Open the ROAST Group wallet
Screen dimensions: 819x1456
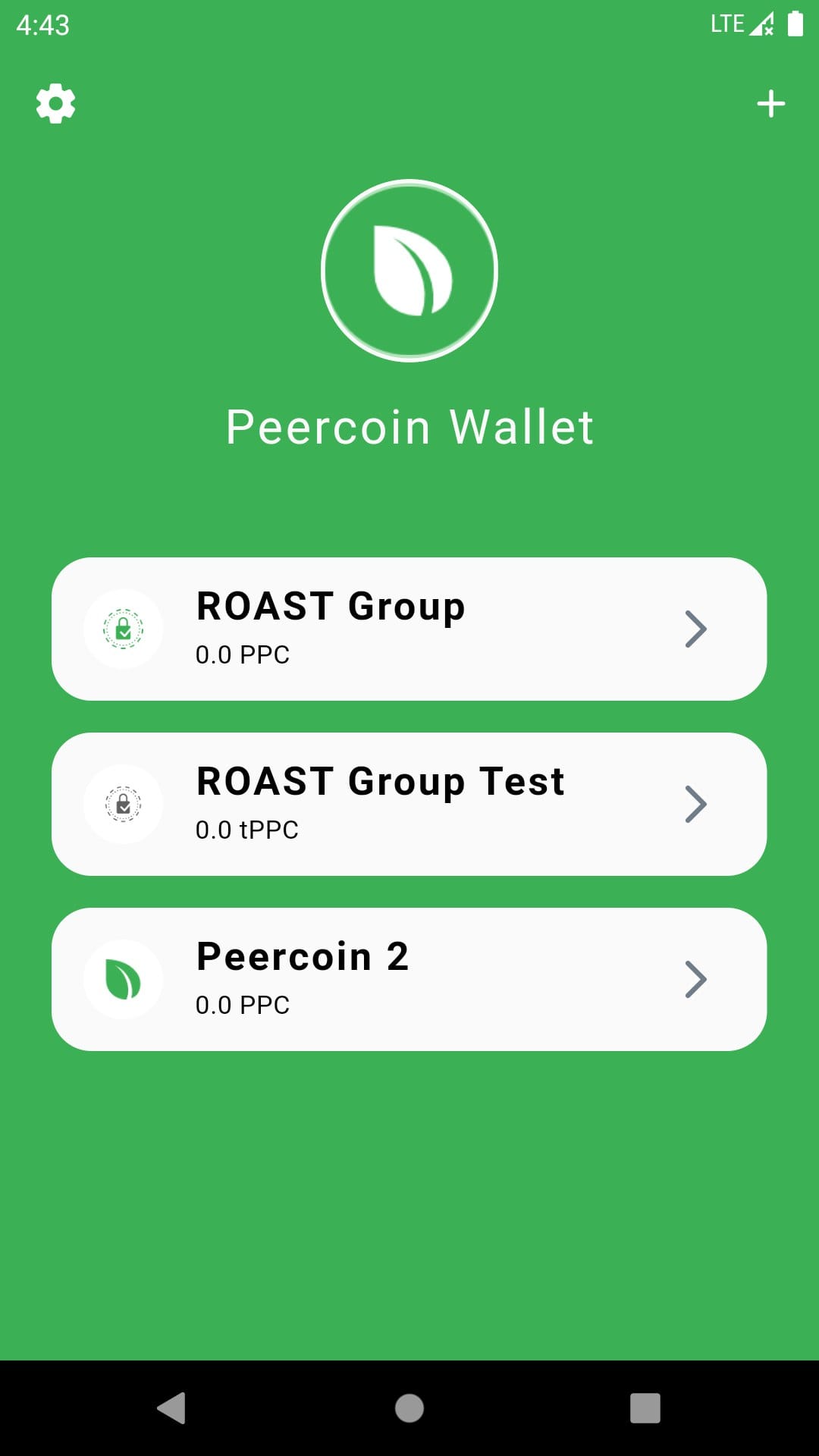pyautogui.click(x=409, y=629)
